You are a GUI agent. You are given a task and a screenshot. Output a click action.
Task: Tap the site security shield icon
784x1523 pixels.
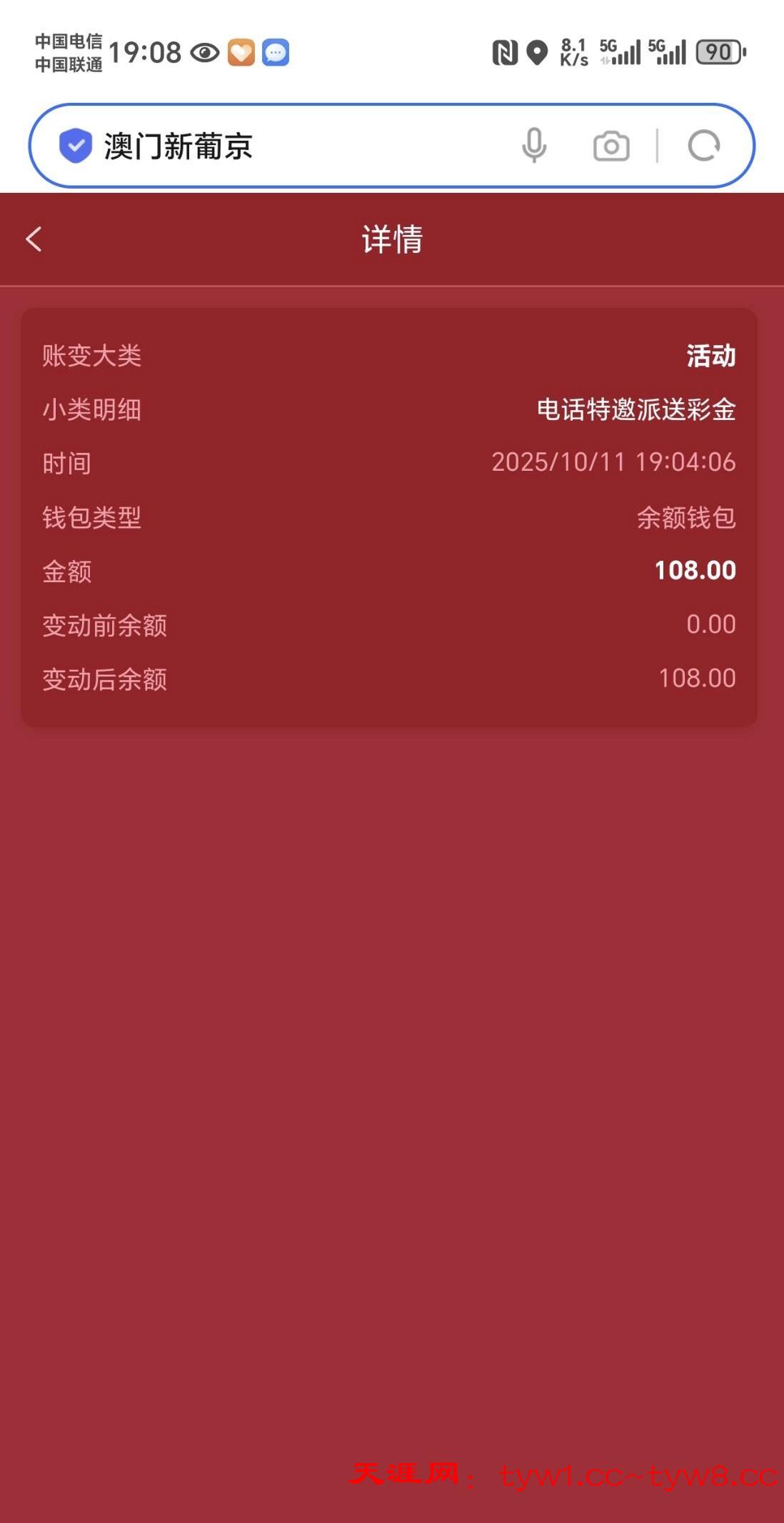click(76, 146)
